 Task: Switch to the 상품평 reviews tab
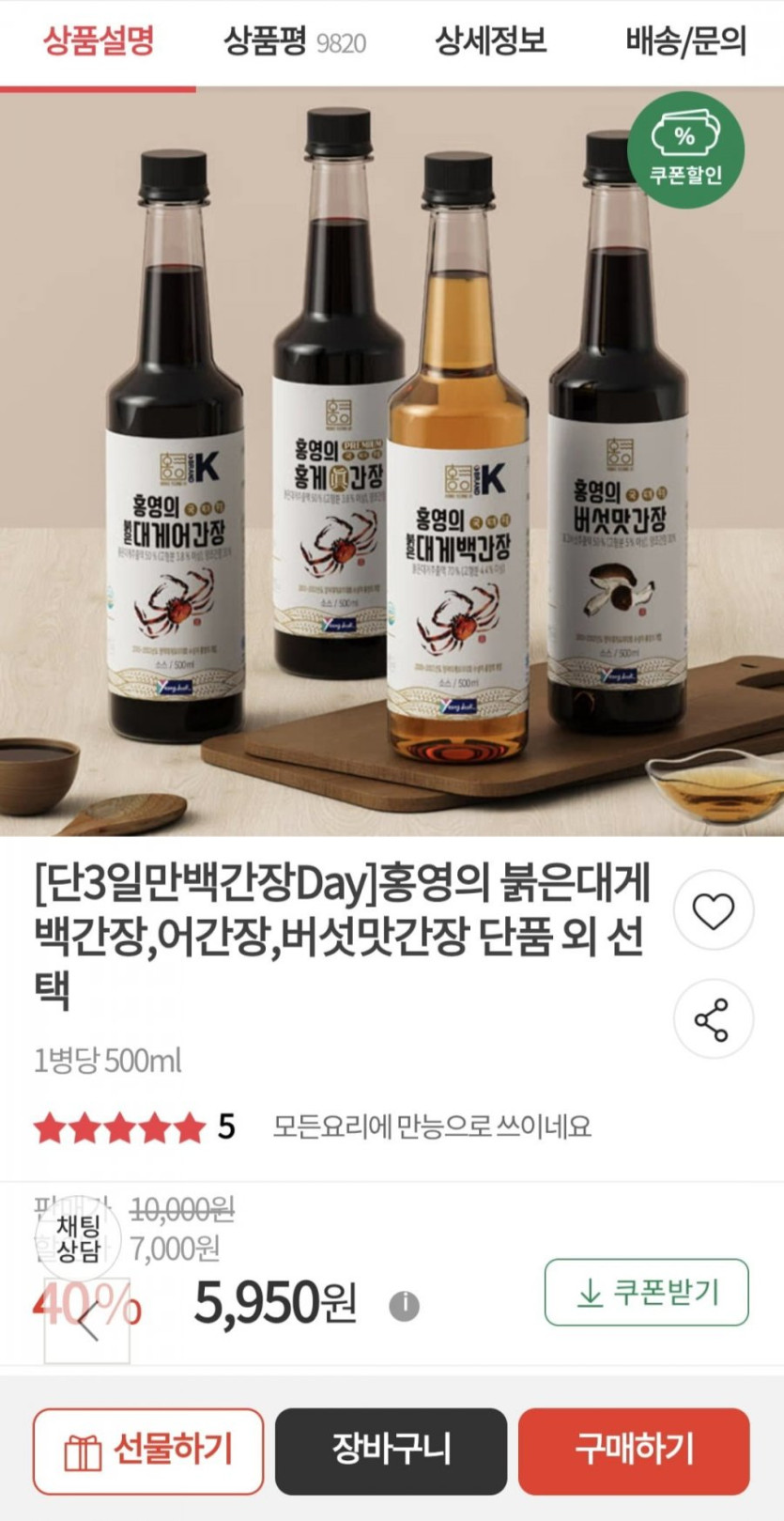click(294, 42)
